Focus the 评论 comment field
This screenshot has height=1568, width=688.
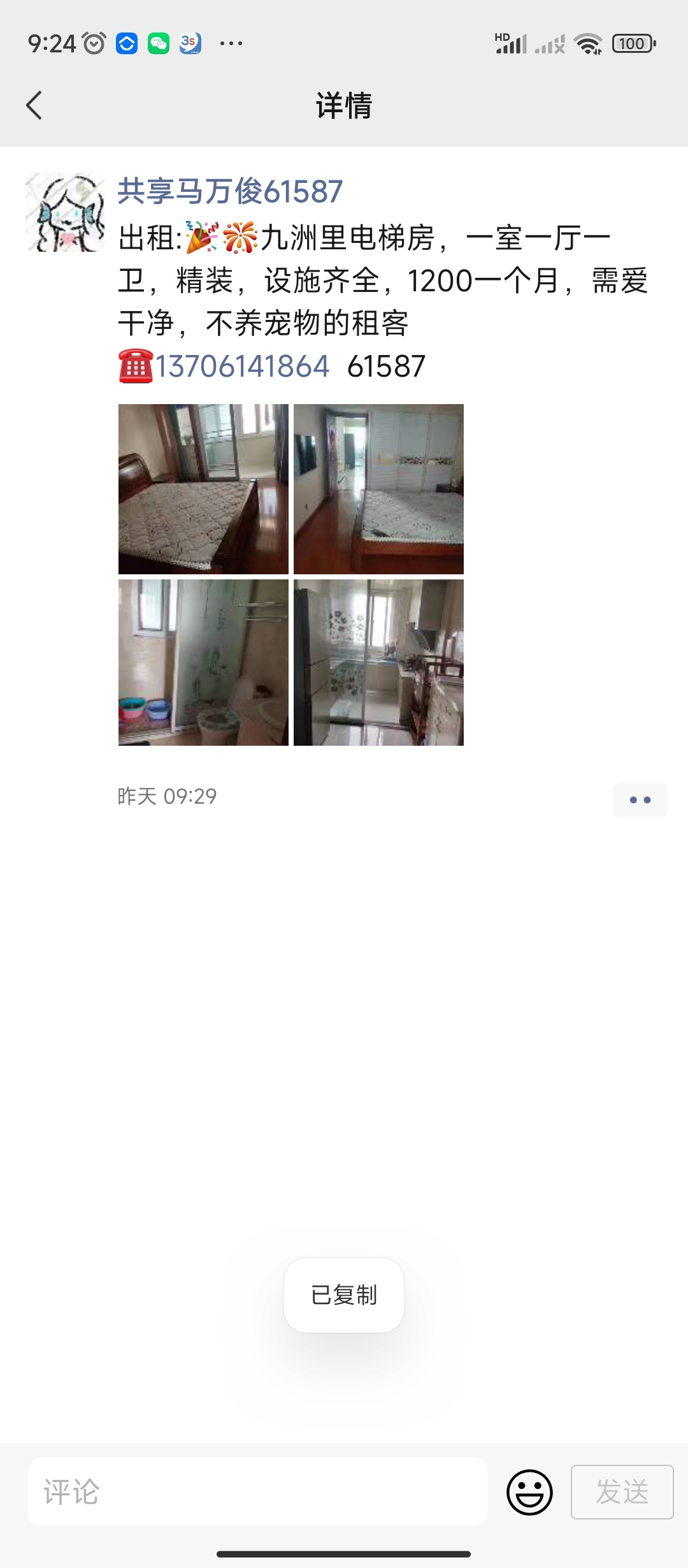tap(258, 1492)
